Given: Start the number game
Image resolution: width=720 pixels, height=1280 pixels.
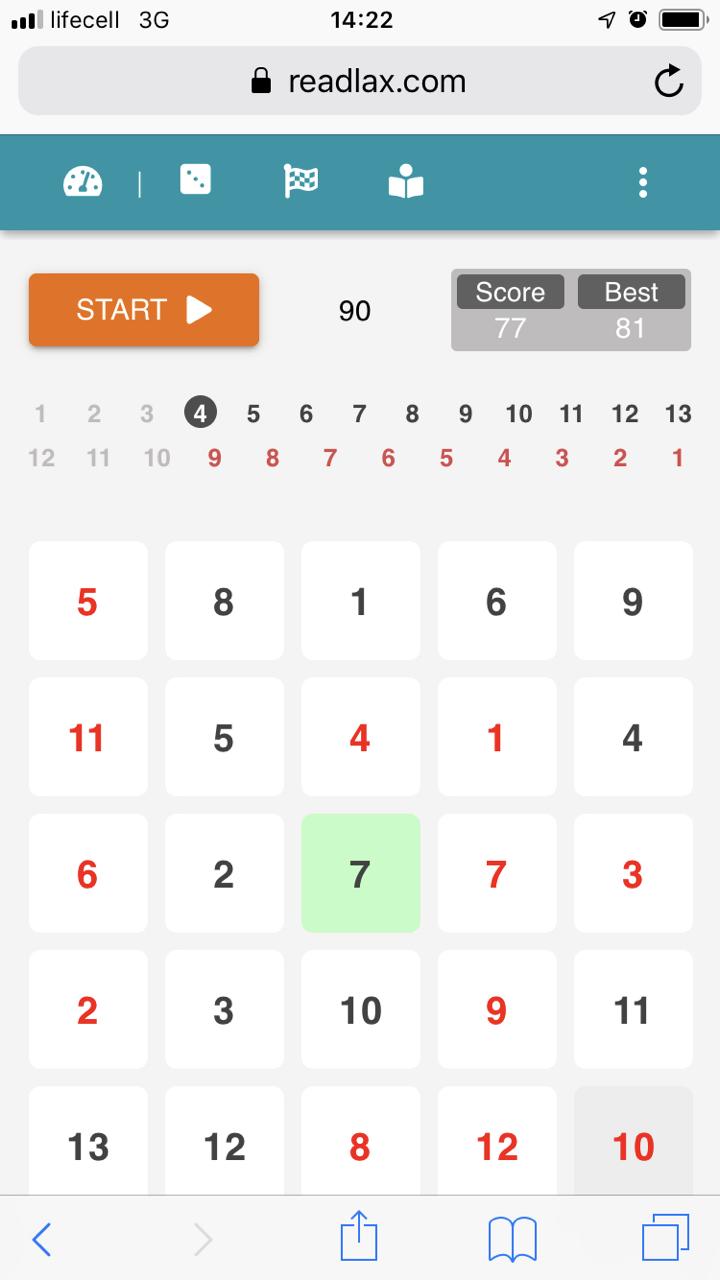Looking at the screenshot, I should tap(144, 310).
